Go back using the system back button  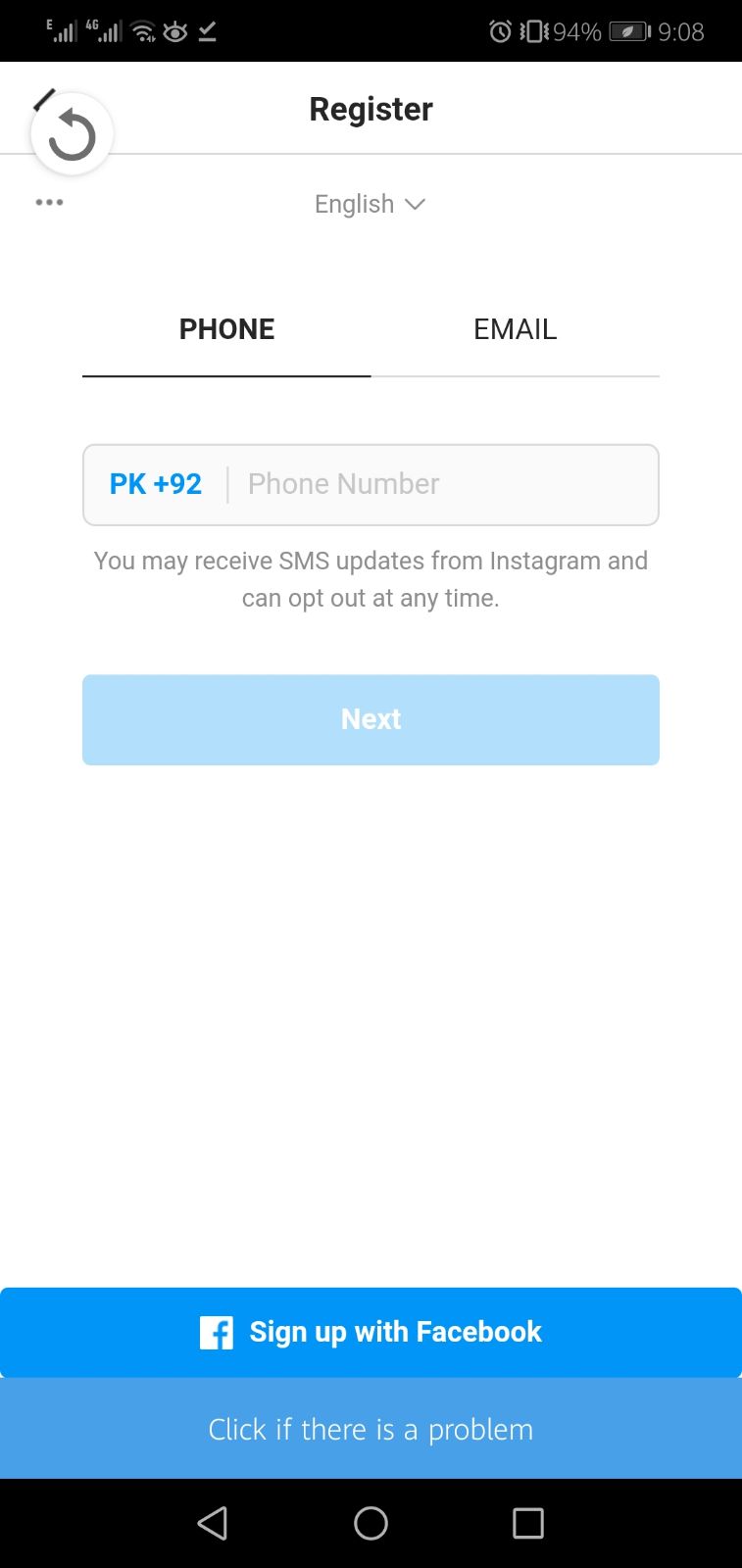click(x=213, y=1523)
